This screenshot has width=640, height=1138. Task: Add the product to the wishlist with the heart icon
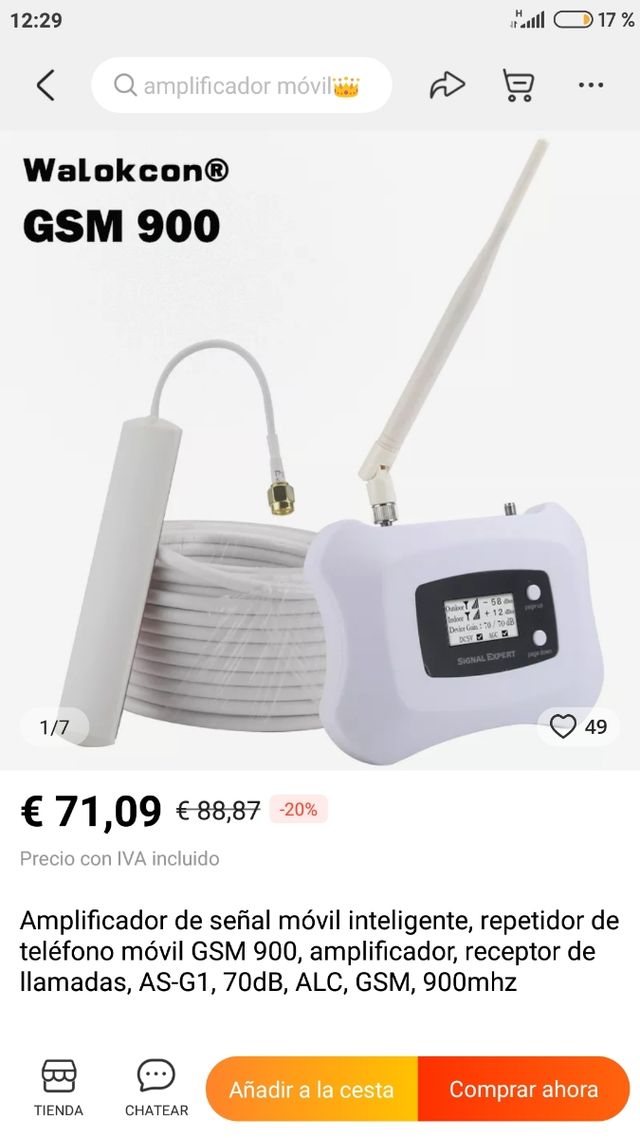(564, 726)
